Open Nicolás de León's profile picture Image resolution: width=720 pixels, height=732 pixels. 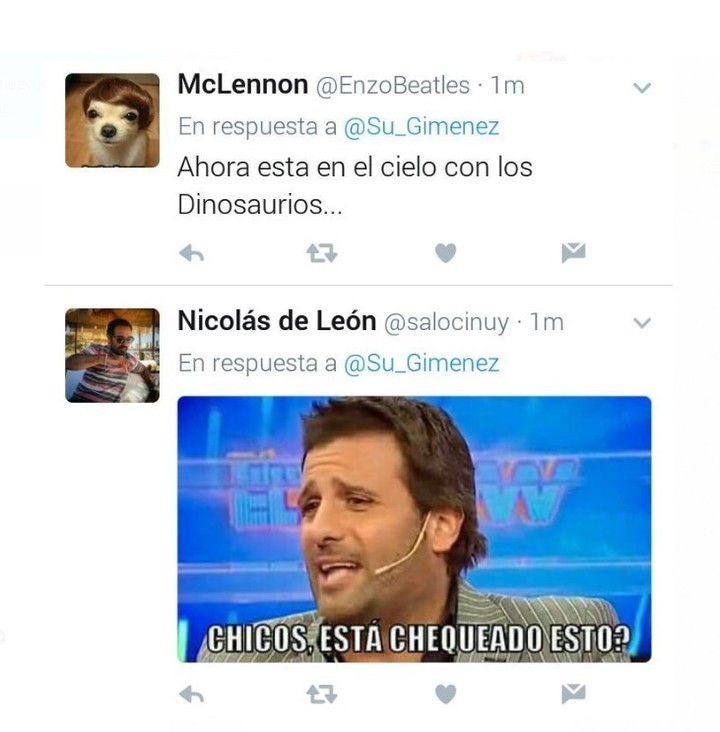[112, 355]
